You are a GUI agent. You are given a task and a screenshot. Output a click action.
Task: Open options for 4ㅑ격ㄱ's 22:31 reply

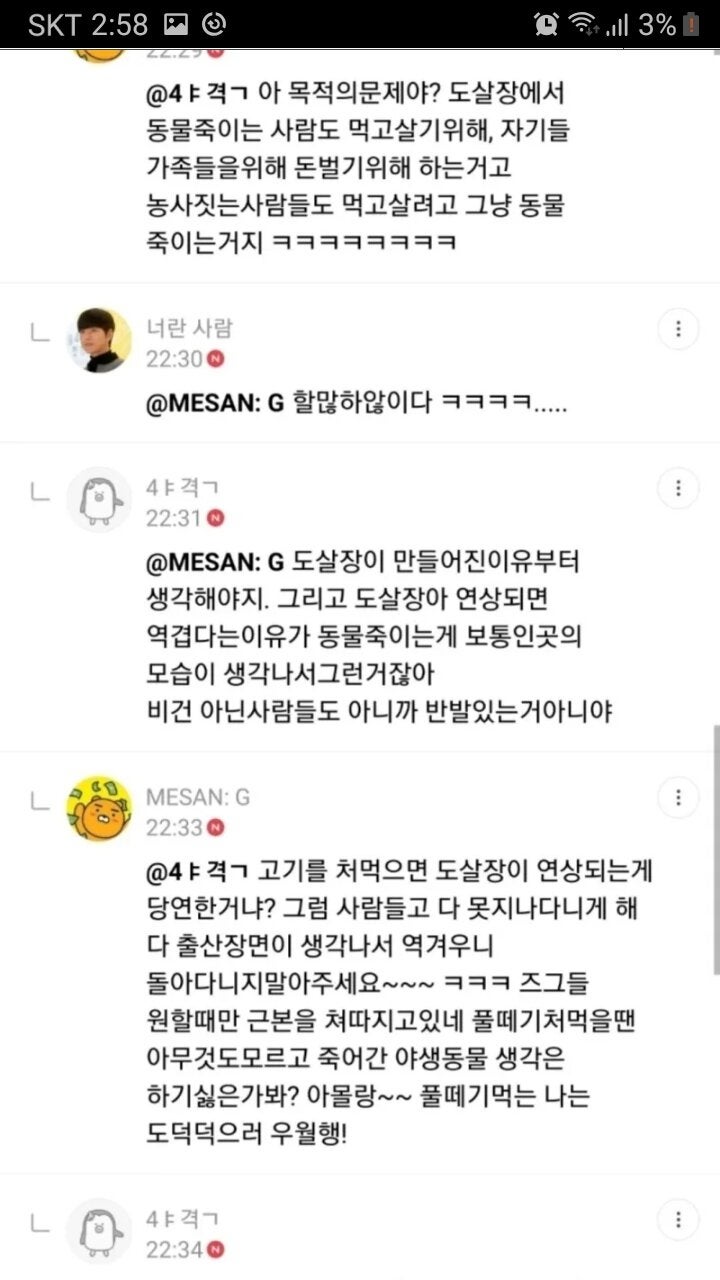[678, 488]
